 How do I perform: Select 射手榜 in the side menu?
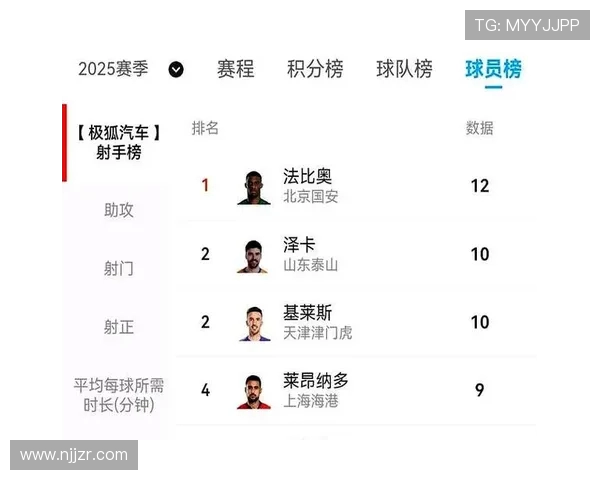click(118, 142)
